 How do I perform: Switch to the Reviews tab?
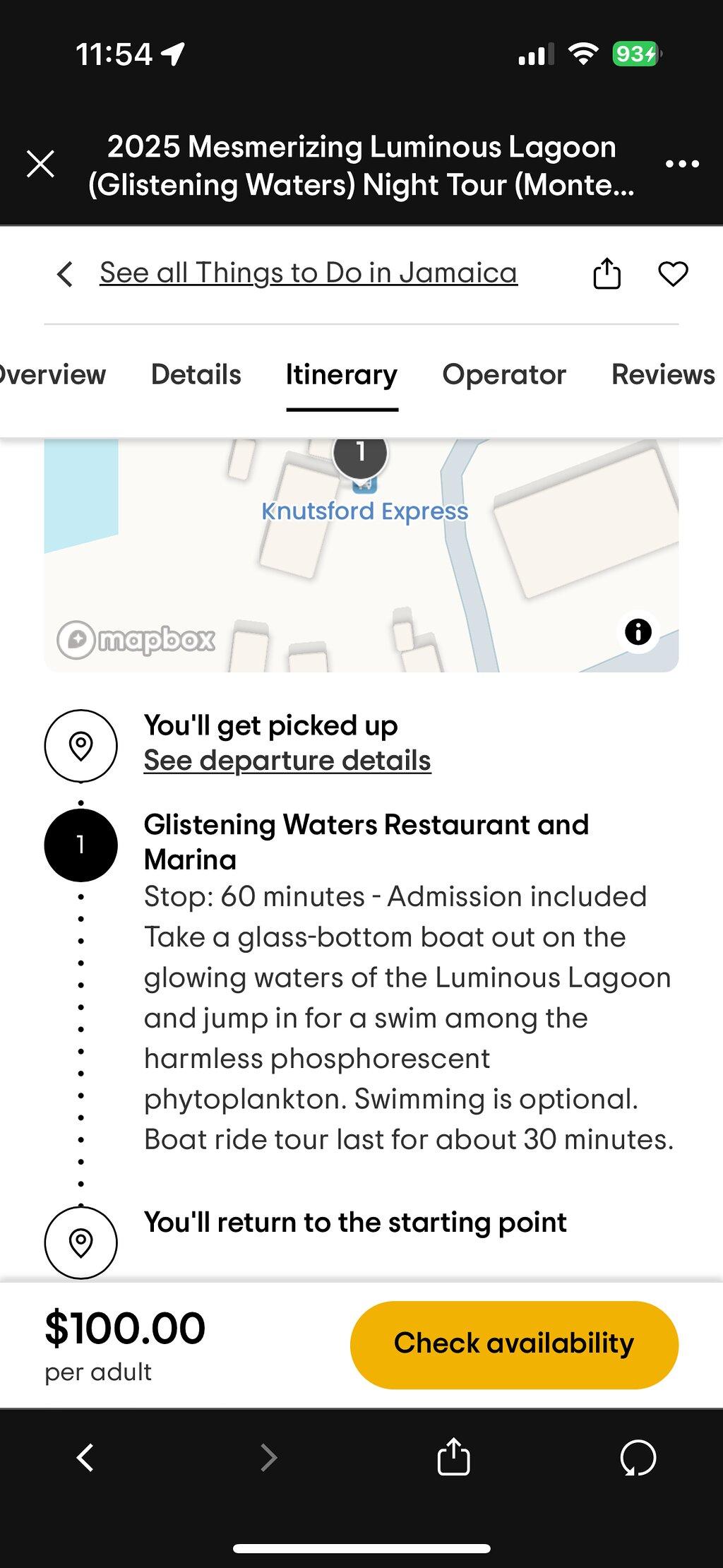click(x=664, y=374)
